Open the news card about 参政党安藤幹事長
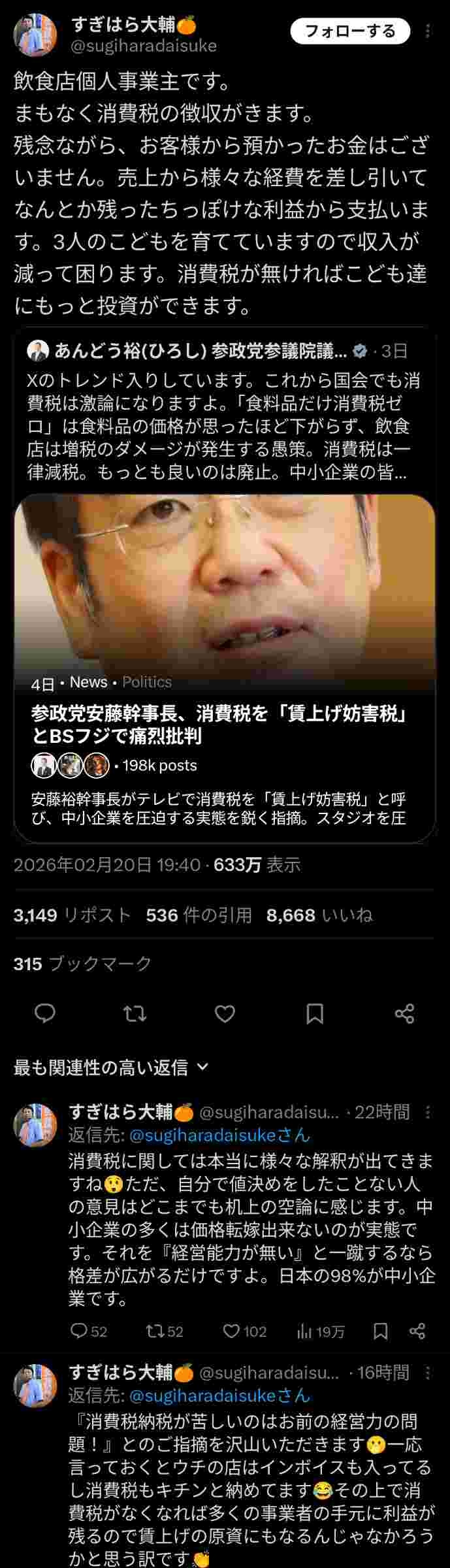Image resolution: width=450 pixels, height=1568 pixels. (x=224, y=725)
